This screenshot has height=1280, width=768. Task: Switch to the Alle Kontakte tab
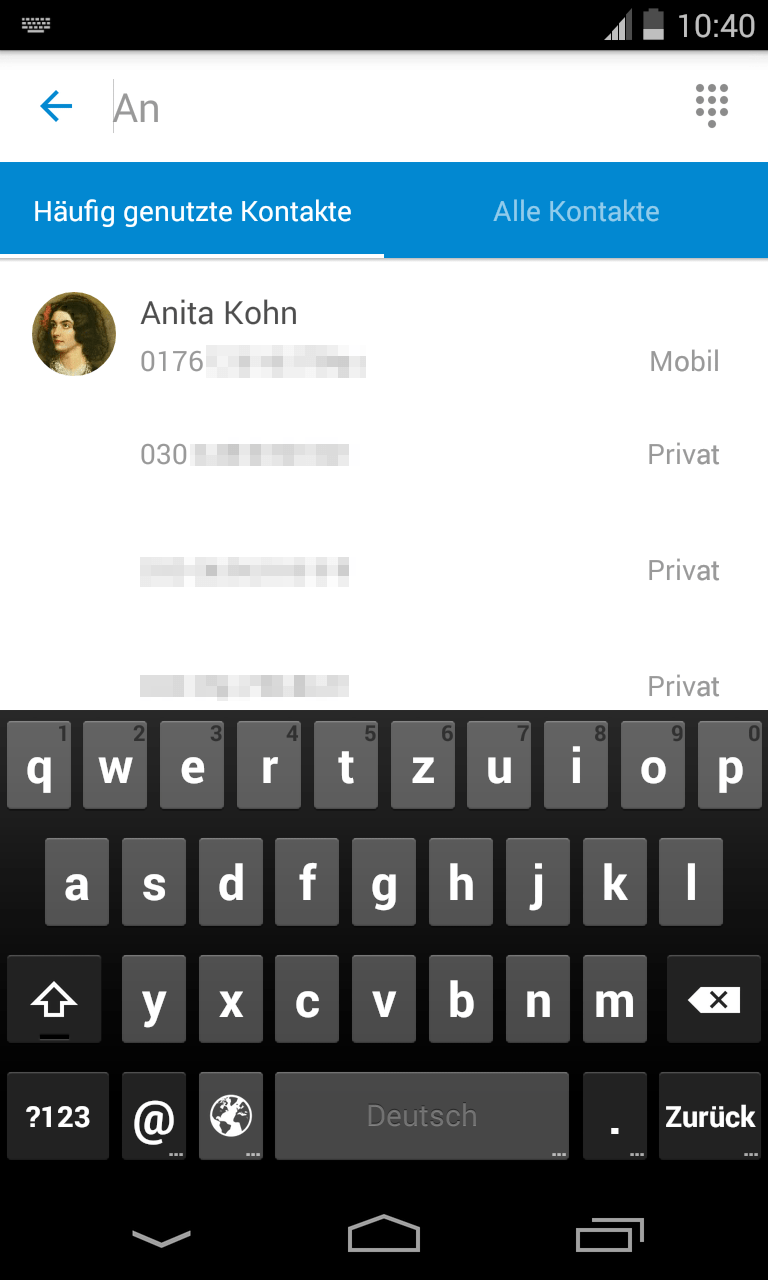576,211
